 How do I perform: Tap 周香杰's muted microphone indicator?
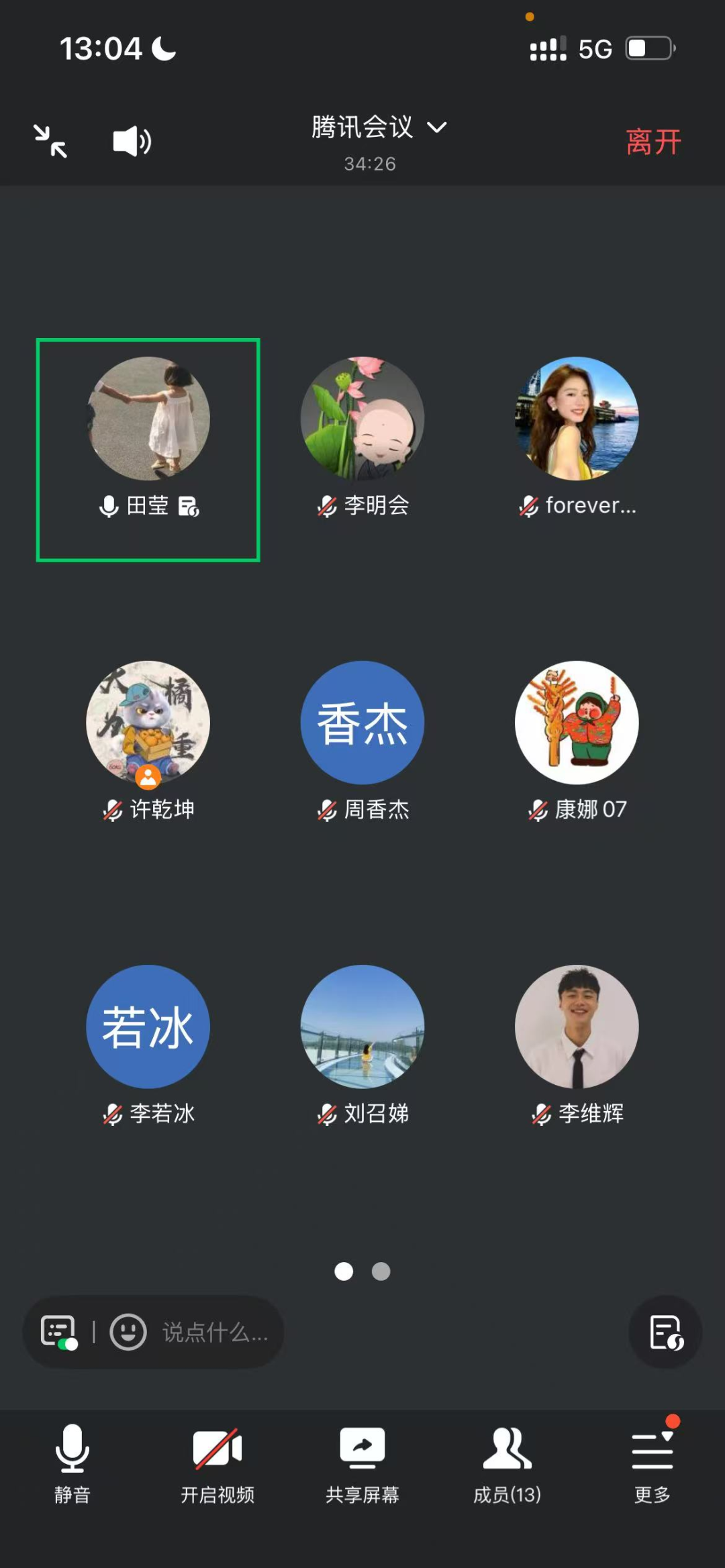(x=327, y=811)
